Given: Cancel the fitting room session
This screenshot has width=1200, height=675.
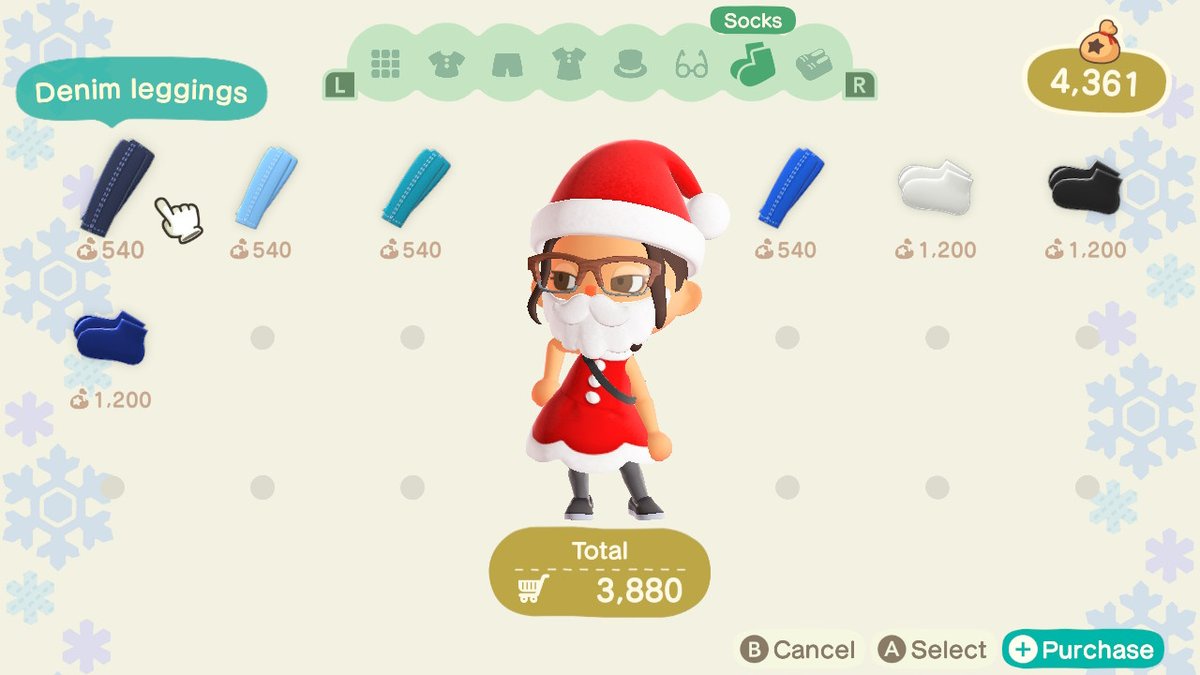Looking at the screenshot, I should [x=798, y=650].
